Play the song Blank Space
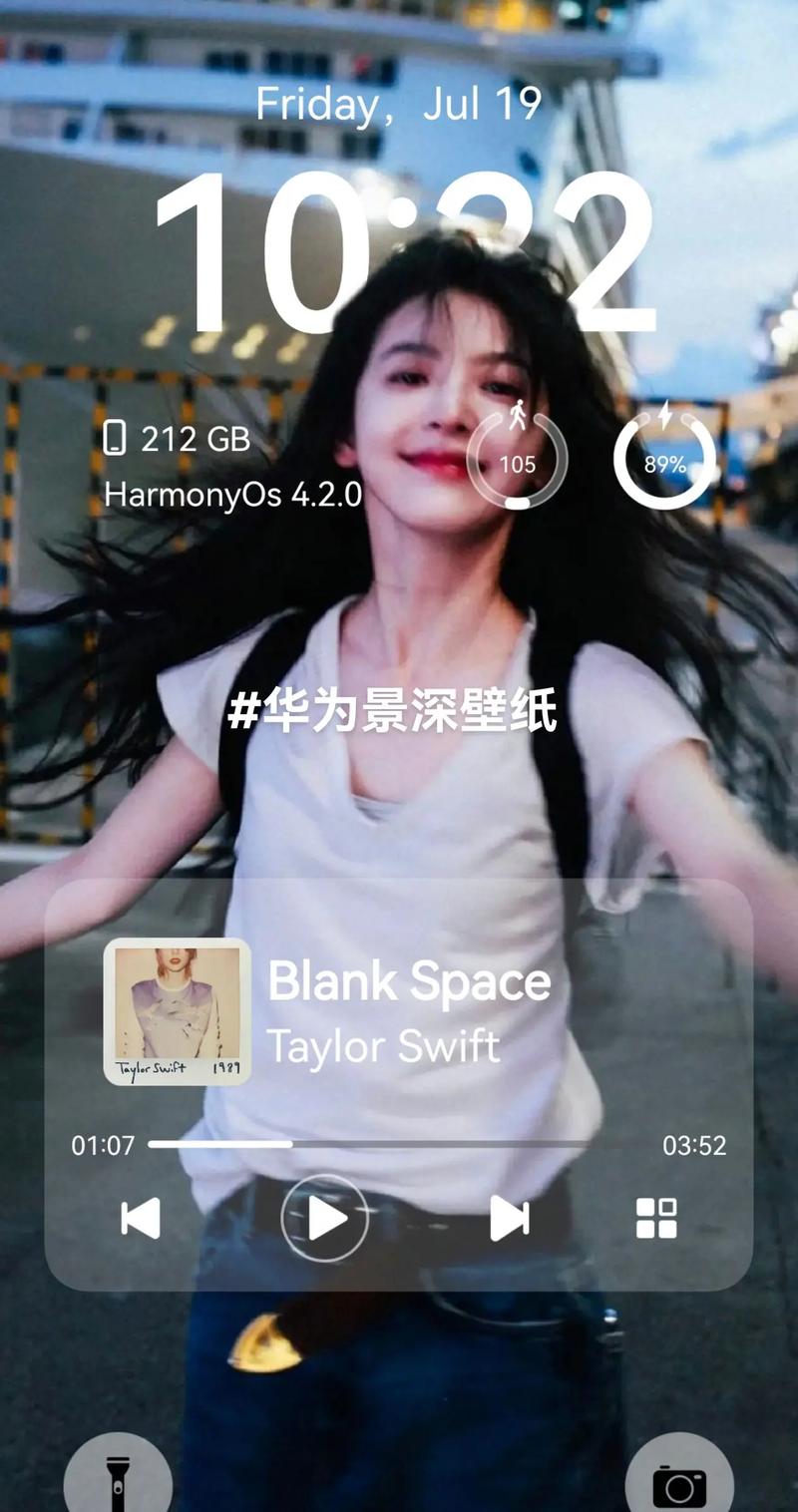The height and width of the screenshot is (1512, 798). tap(325, 1218)
